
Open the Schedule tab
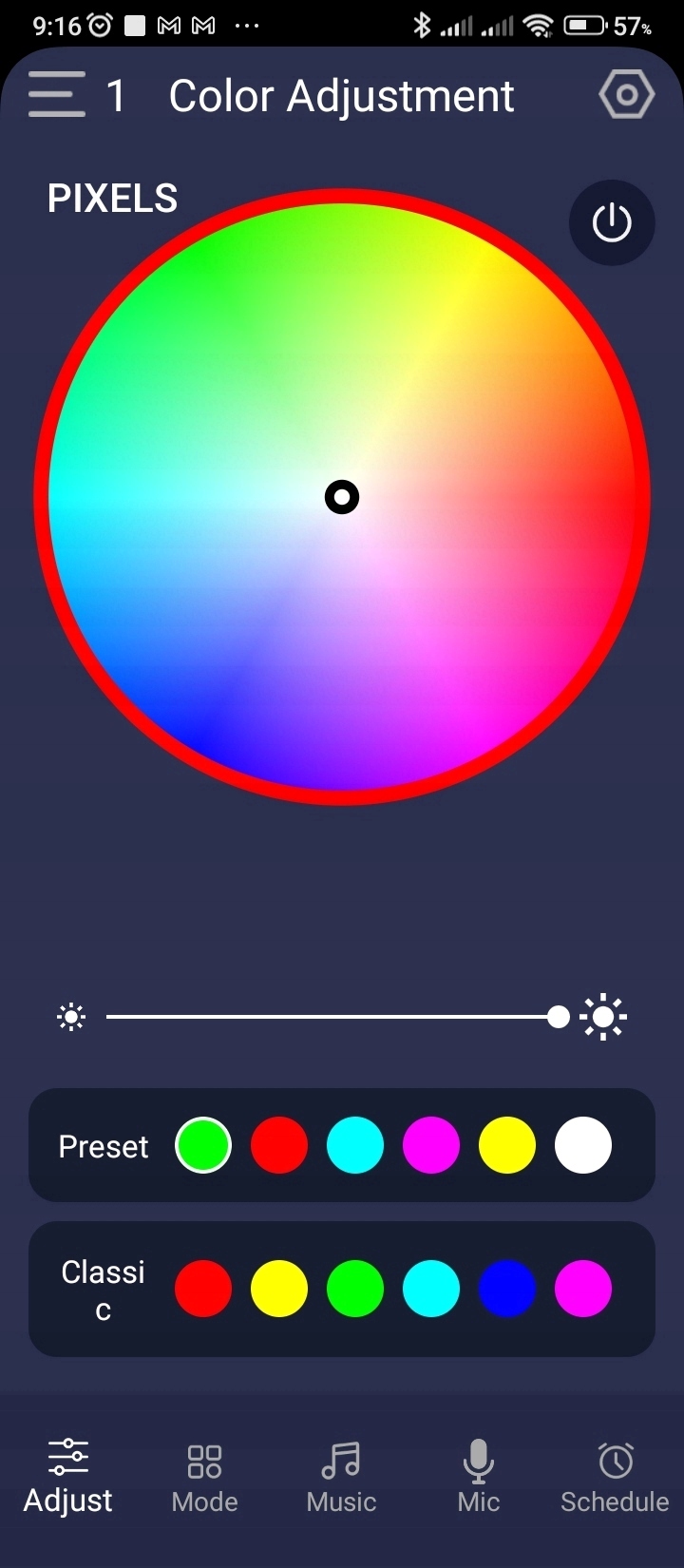click(x=615, y=1479)
